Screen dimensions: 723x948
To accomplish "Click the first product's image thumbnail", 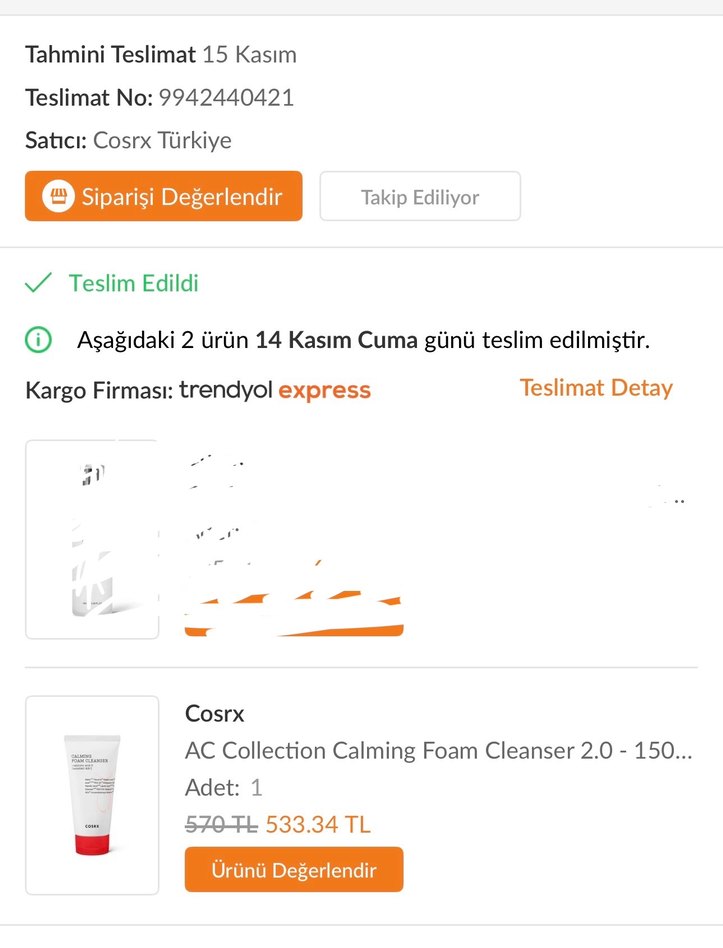I will (x=91, y=537).
